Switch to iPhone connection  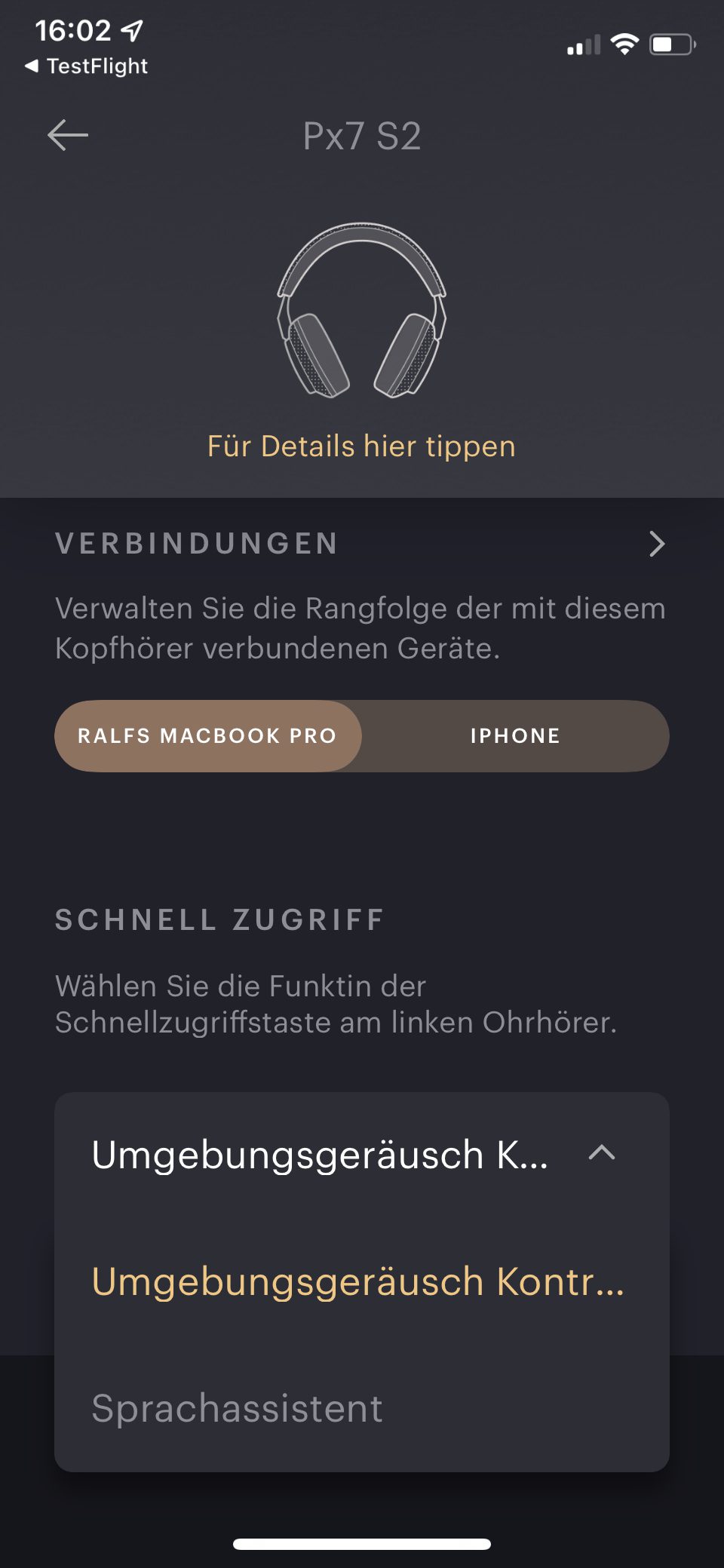(x=515, y=736)
